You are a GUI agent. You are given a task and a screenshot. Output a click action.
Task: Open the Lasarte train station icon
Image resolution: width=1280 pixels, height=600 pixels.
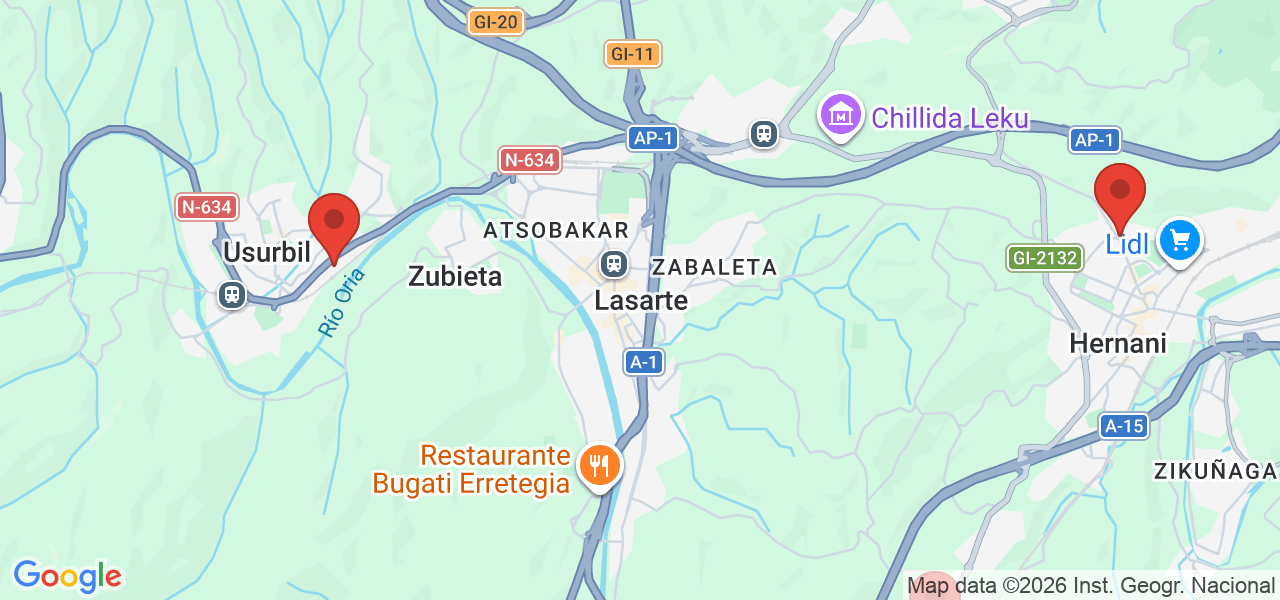pyautogui.click(x=613, y=264)
